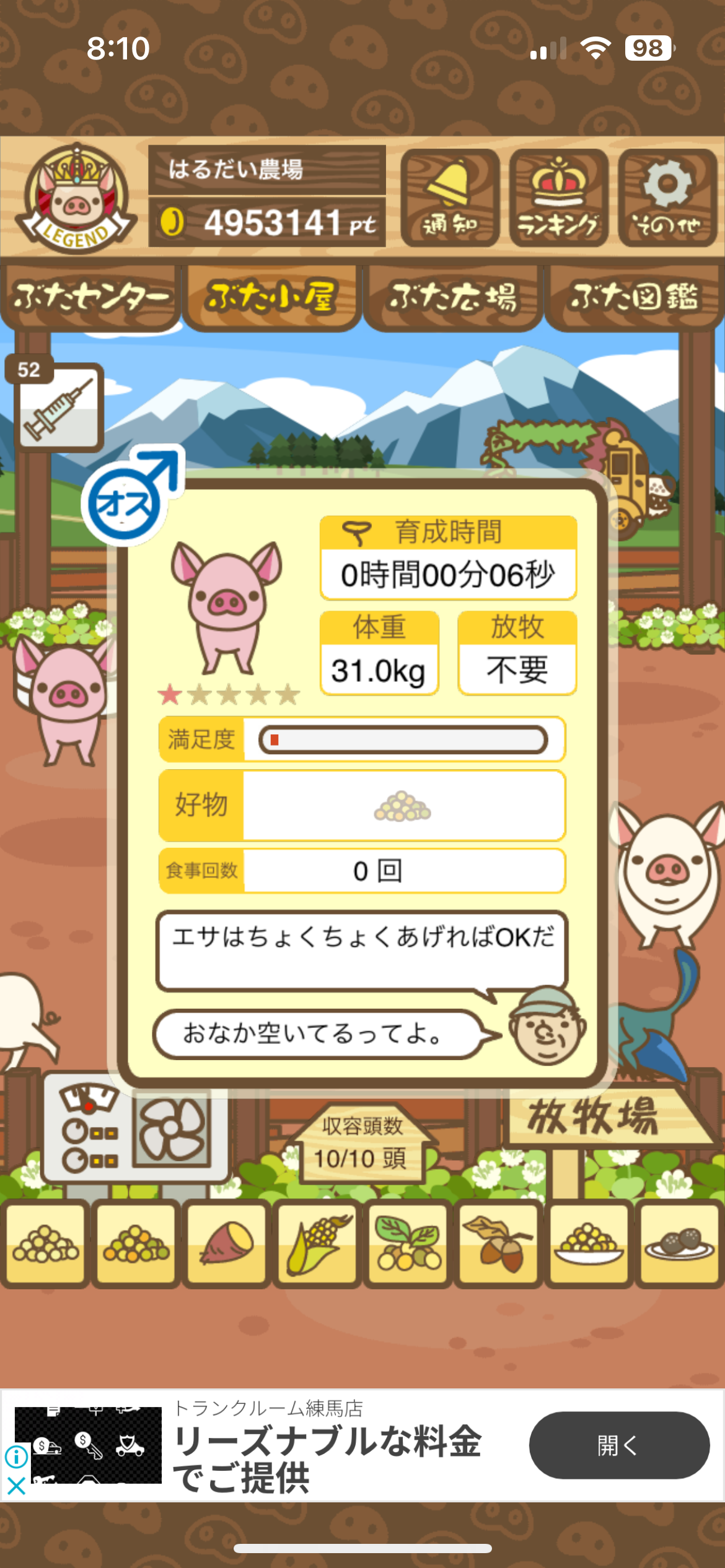Feed the acorns
This screenshot has width=725, height=1568.
[498, 1244]
